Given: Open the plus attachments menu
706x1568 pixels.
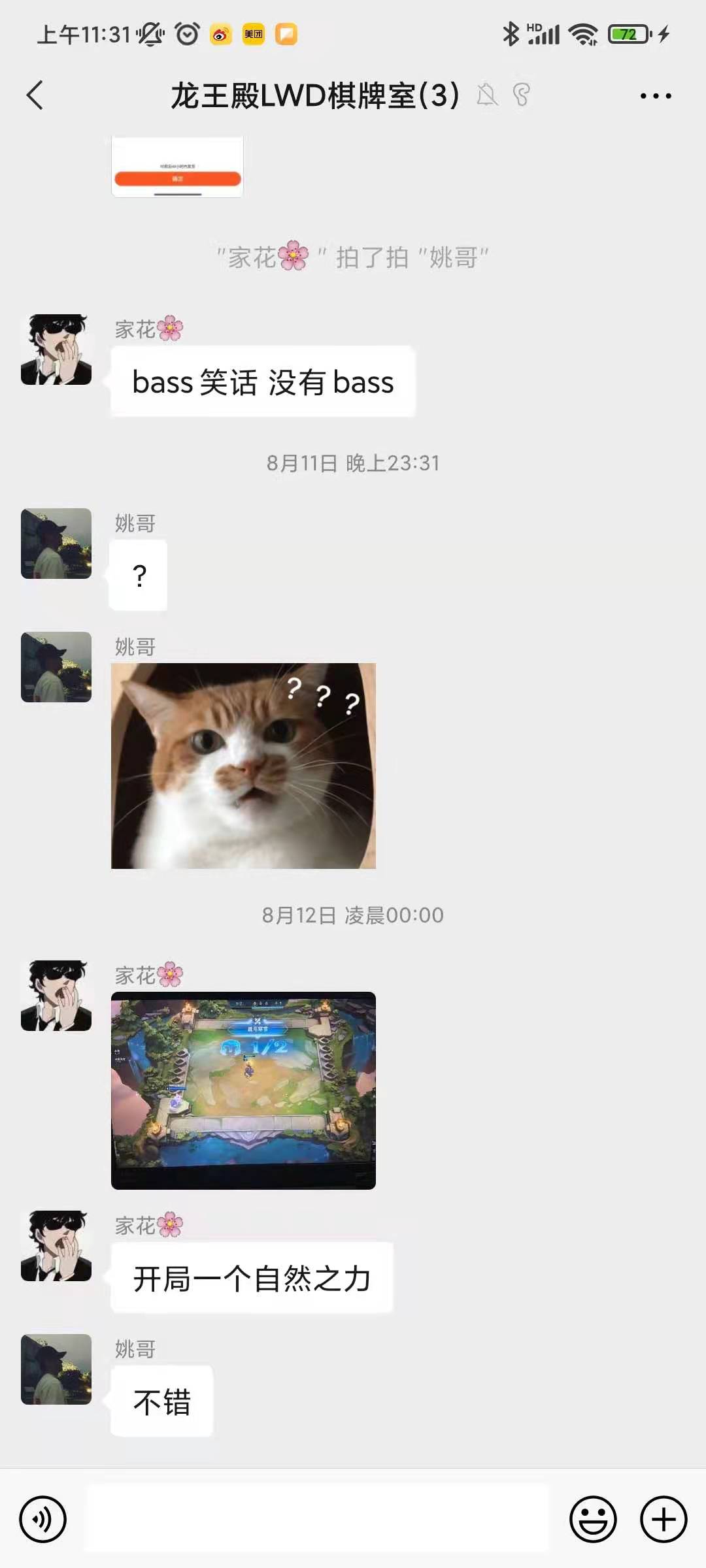Looking at the screenshot, I should (663, 1519).
